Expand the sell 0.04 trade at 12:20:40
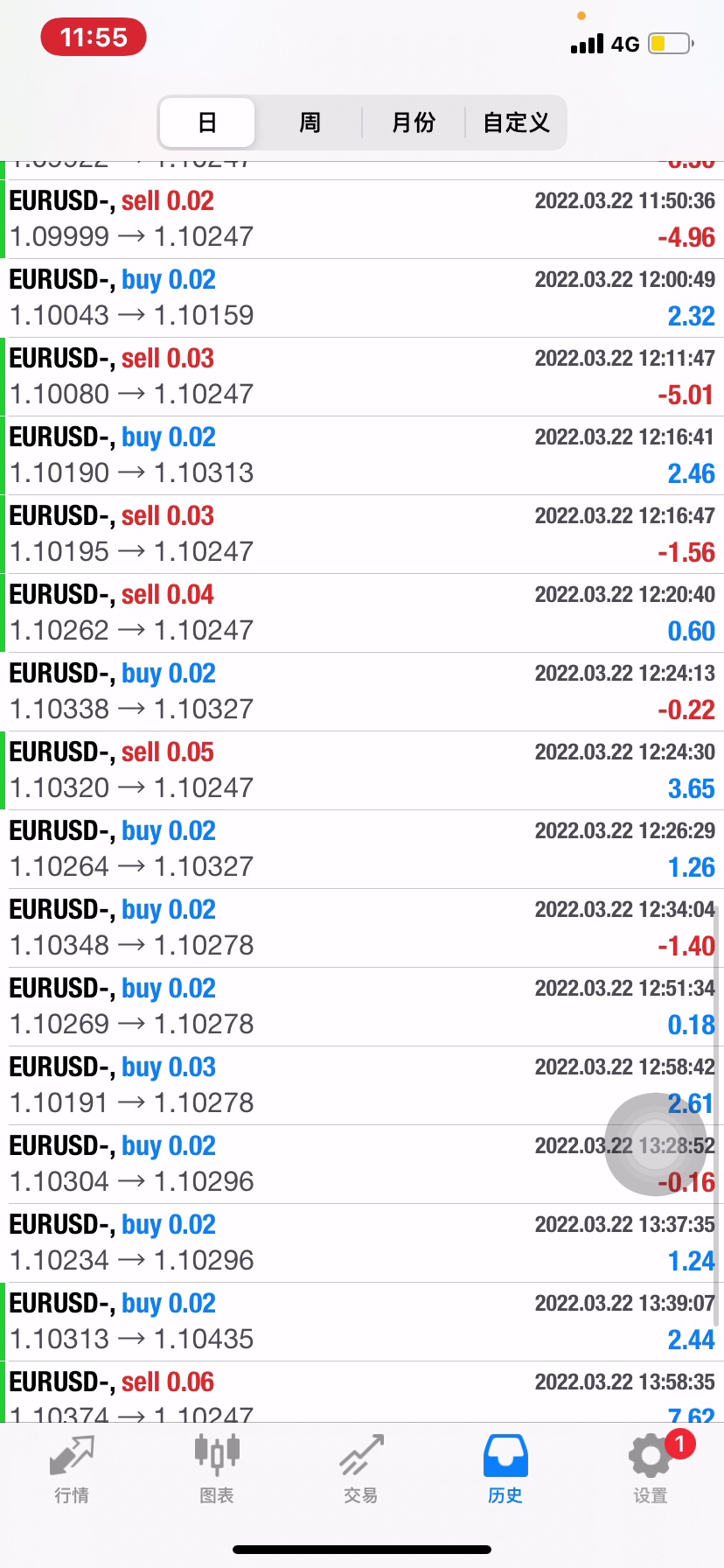The height and width of the screenshot is (1568, 724). (362, 612)
